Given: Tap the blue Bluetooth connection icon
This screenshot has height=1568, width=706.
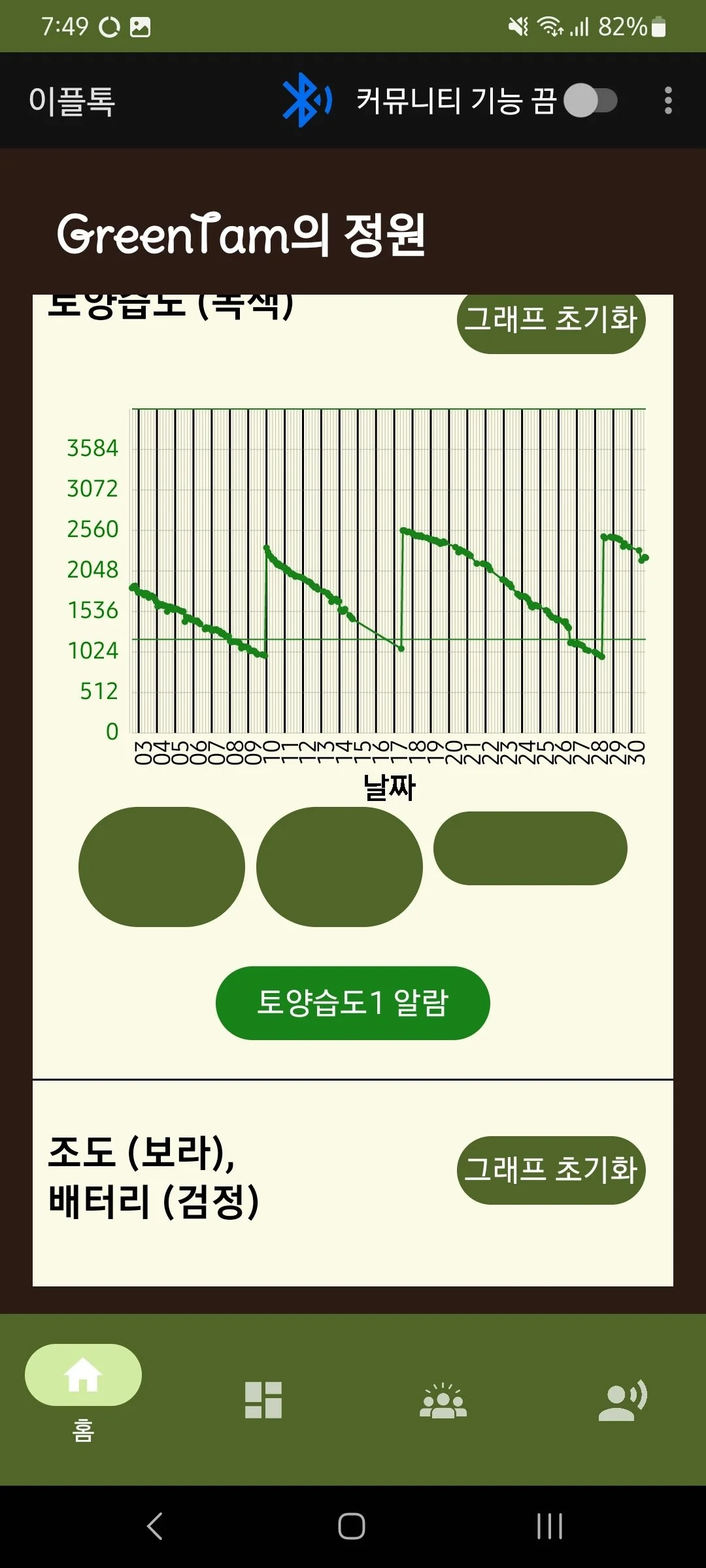Looking at the screenshot, I should pyautogui.click(x=307, y=100).
